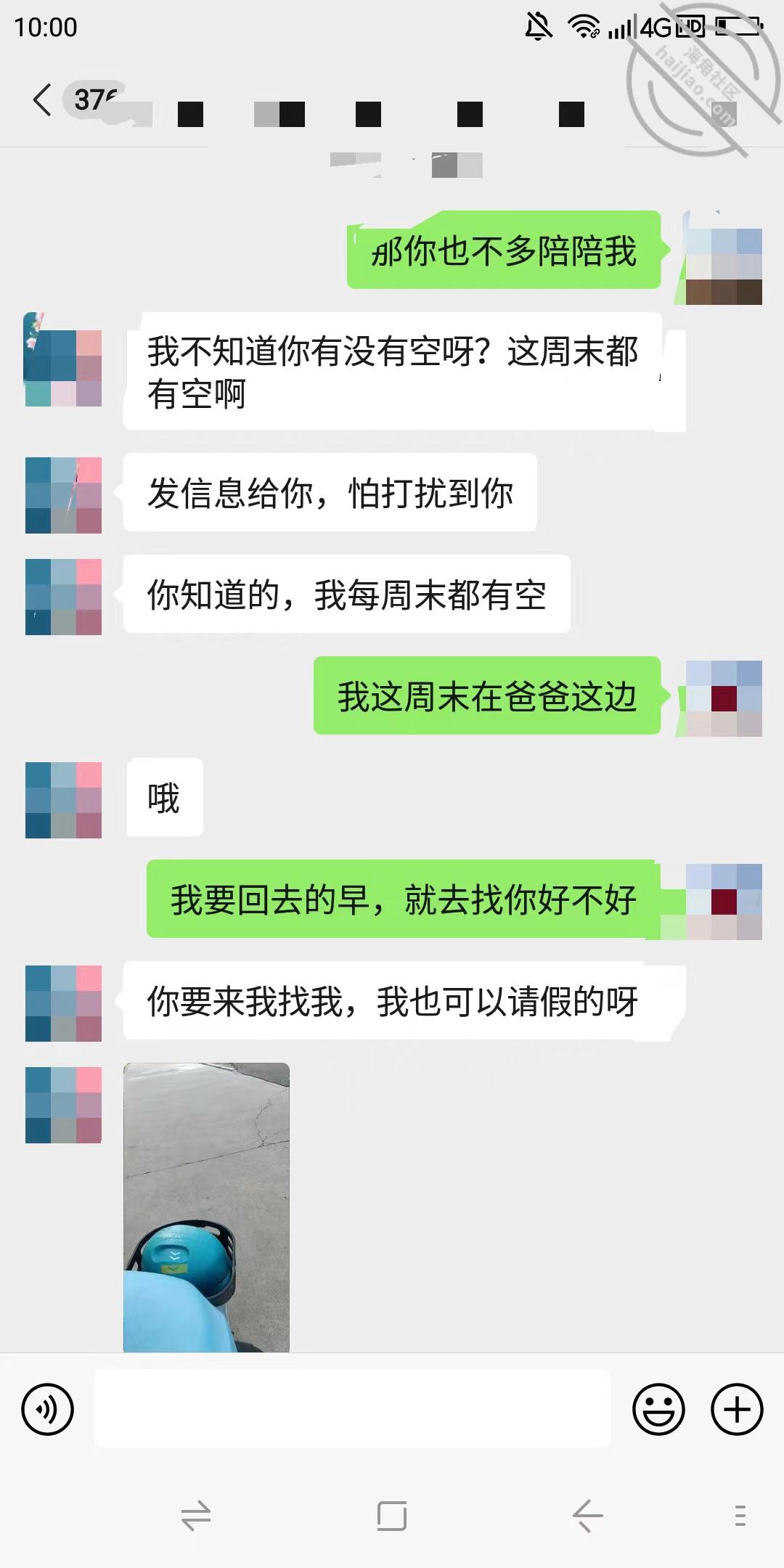The height and width of the screenshot is (1568, 784).
Task: Tap the message text input field
Action: pyautogui.click(x=353, y=1408)
